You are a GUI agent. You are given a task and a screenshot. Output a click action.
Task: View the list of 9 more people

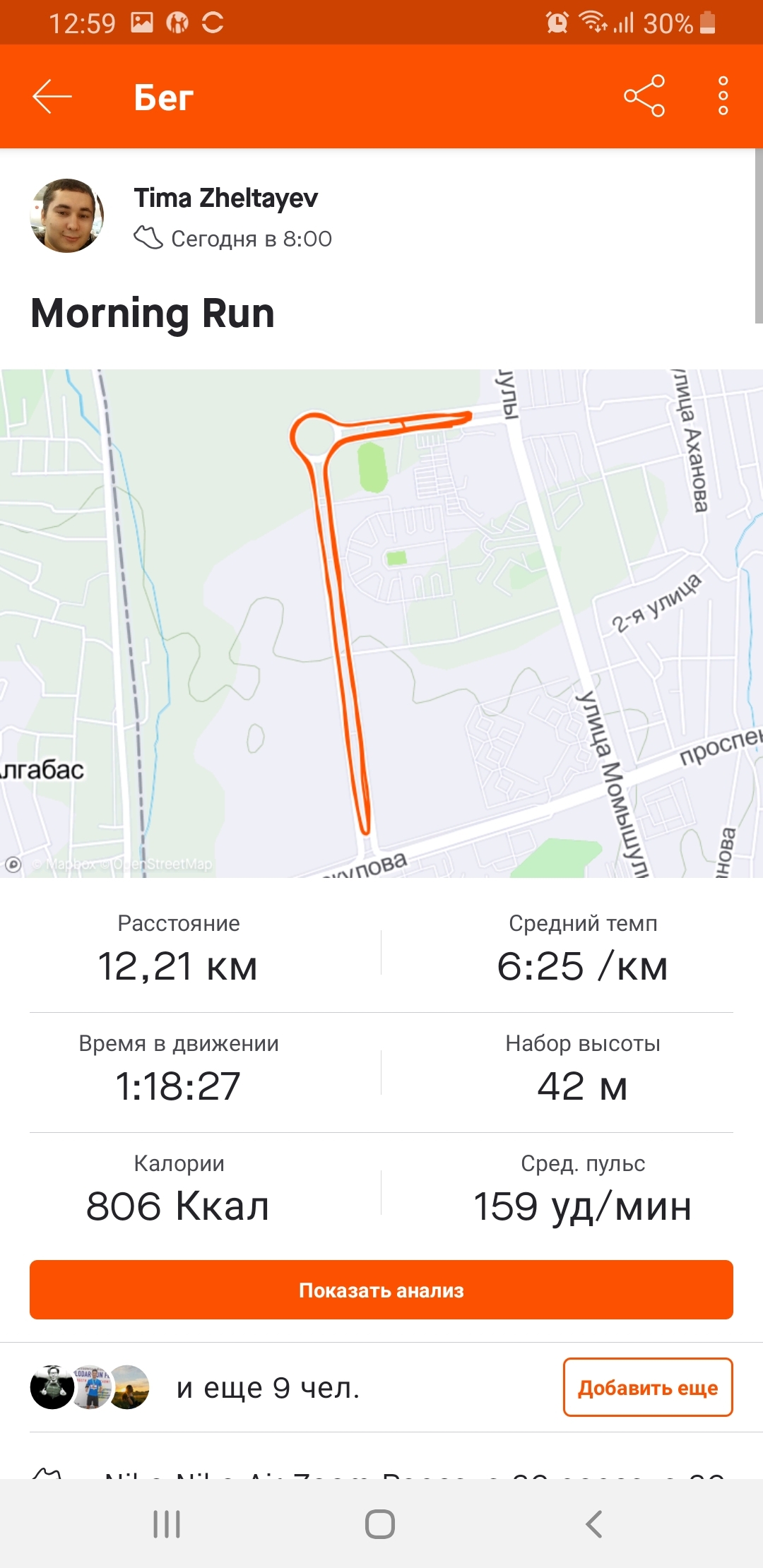pos(268,1388)
